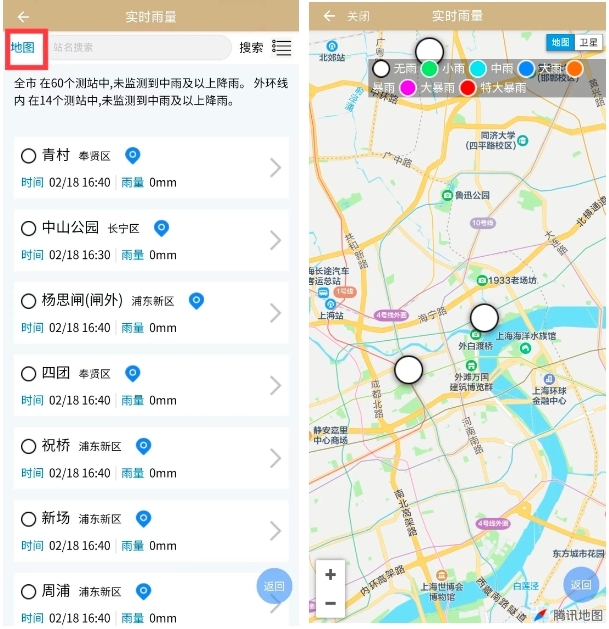The width and height of the screenshot is (609, 629).
Task: Tap the 返回 floating button over the station list
Action: (274, 586)
